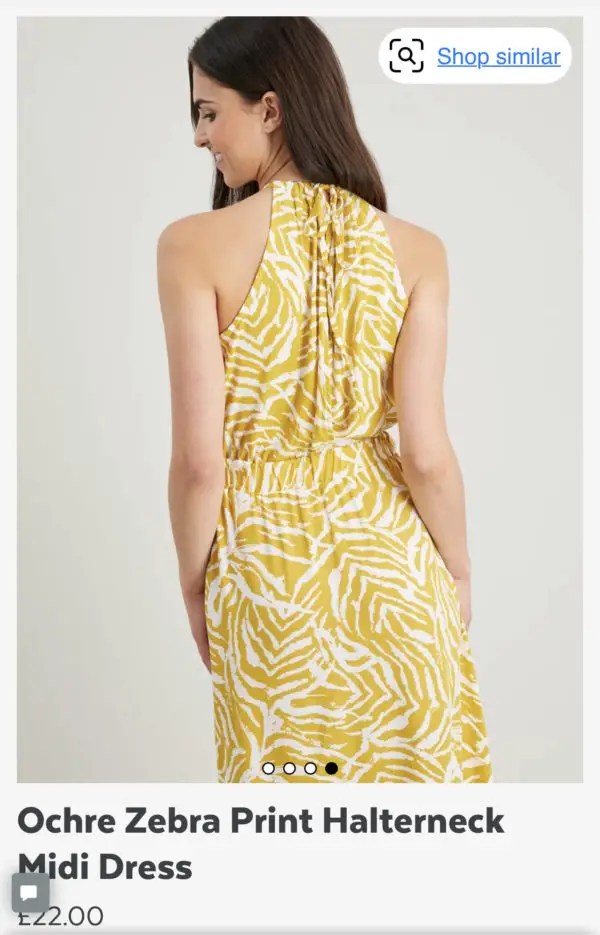Go to the third image dot

[310, 768]
